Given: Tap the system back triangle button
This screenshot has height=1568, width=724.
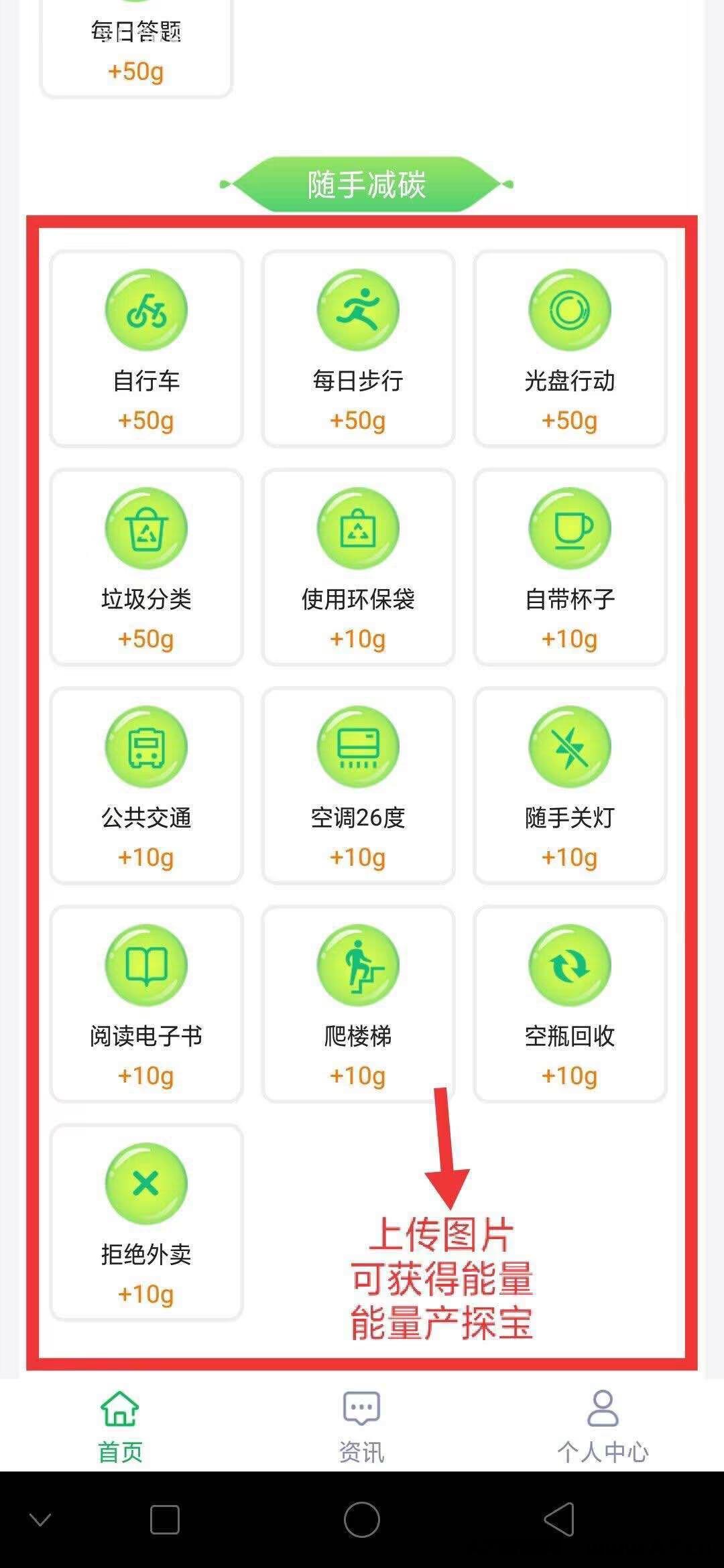Looking at the screenshot, I should click(559, 1519).
